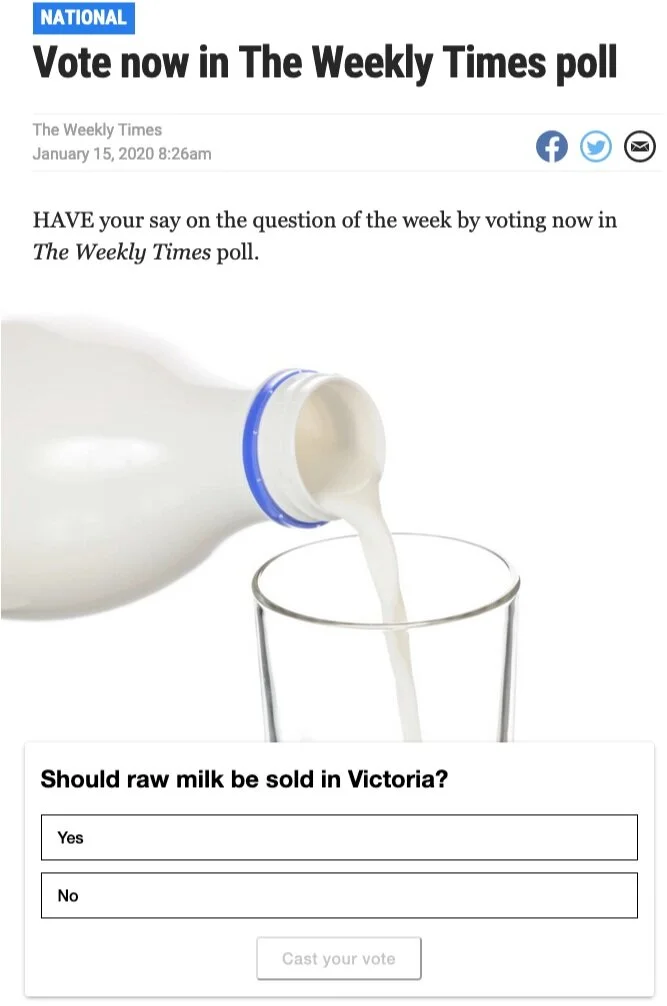Select Yes in the raw milk poll

tap(339, 837)
